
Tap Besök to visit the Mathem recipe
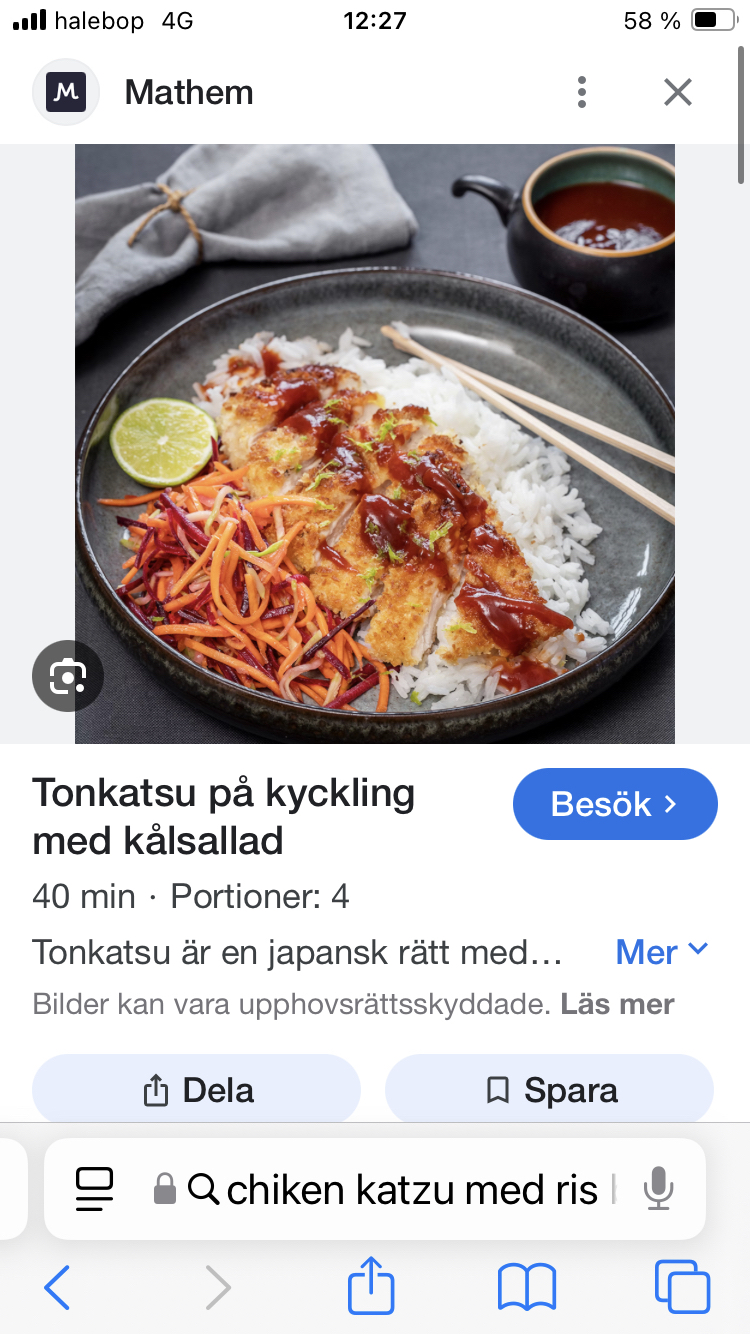(615, 803)
